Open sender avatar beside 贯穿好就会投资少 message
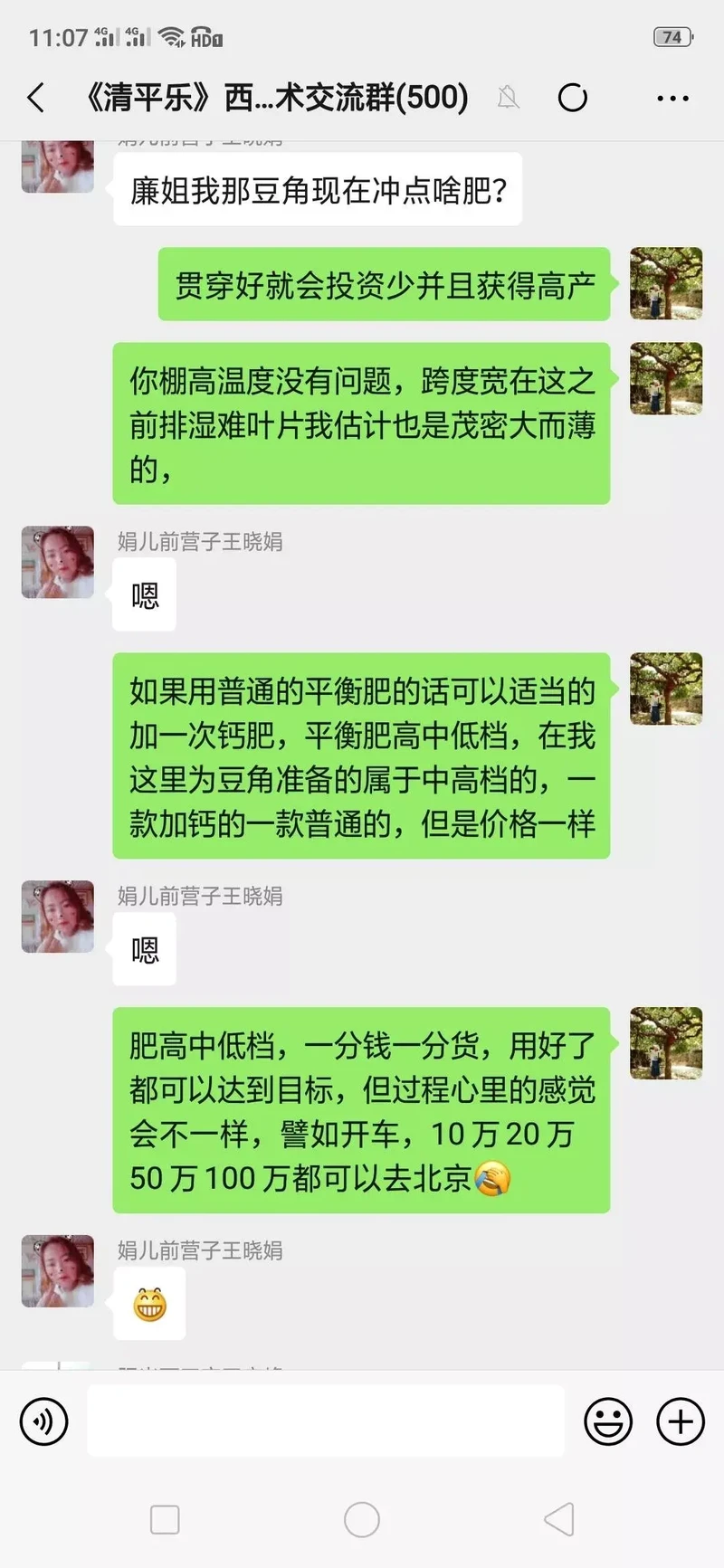 click(666, 283)
